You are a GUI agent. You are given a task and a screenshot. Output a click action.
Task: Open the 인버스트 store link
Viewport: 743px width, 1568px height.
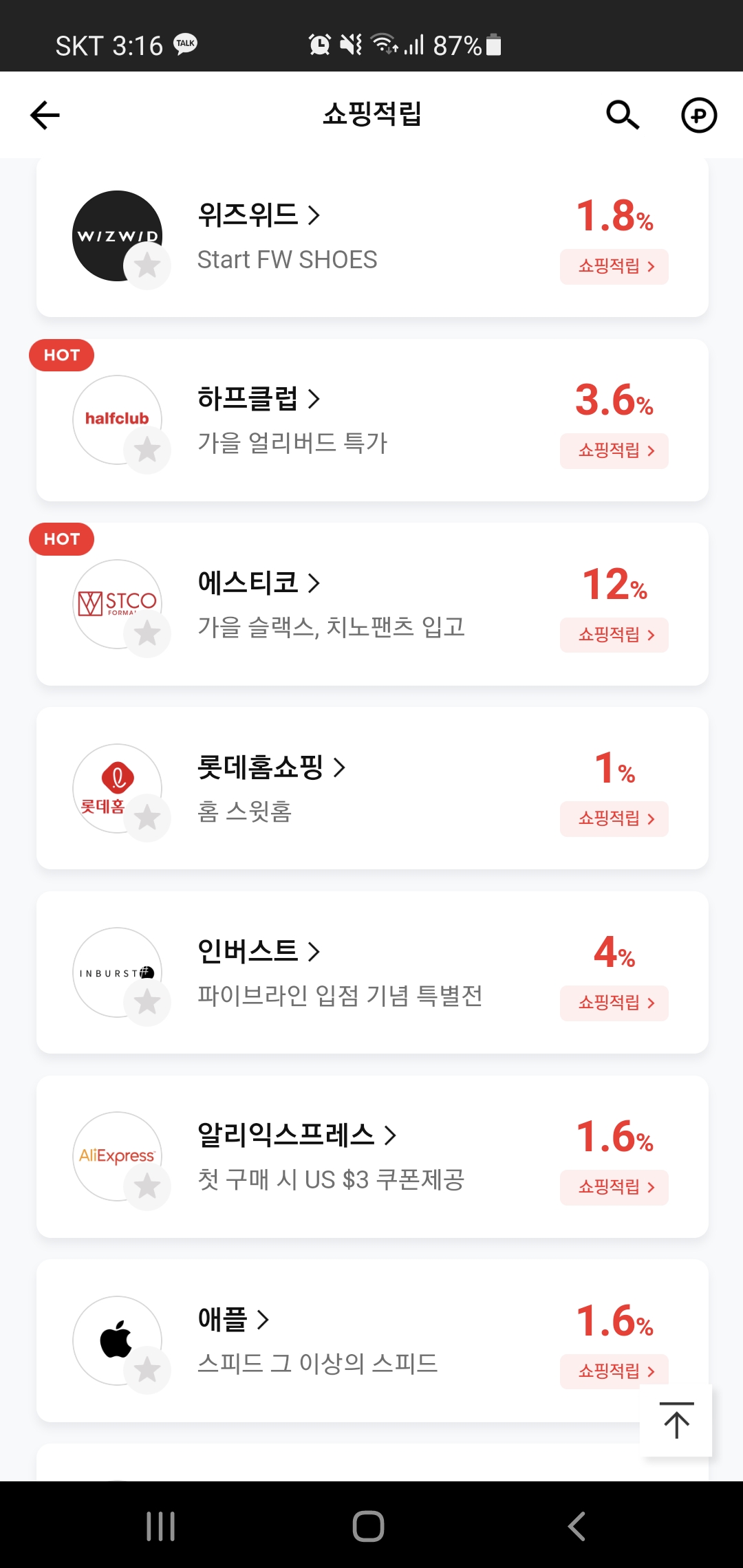[259, 952]
